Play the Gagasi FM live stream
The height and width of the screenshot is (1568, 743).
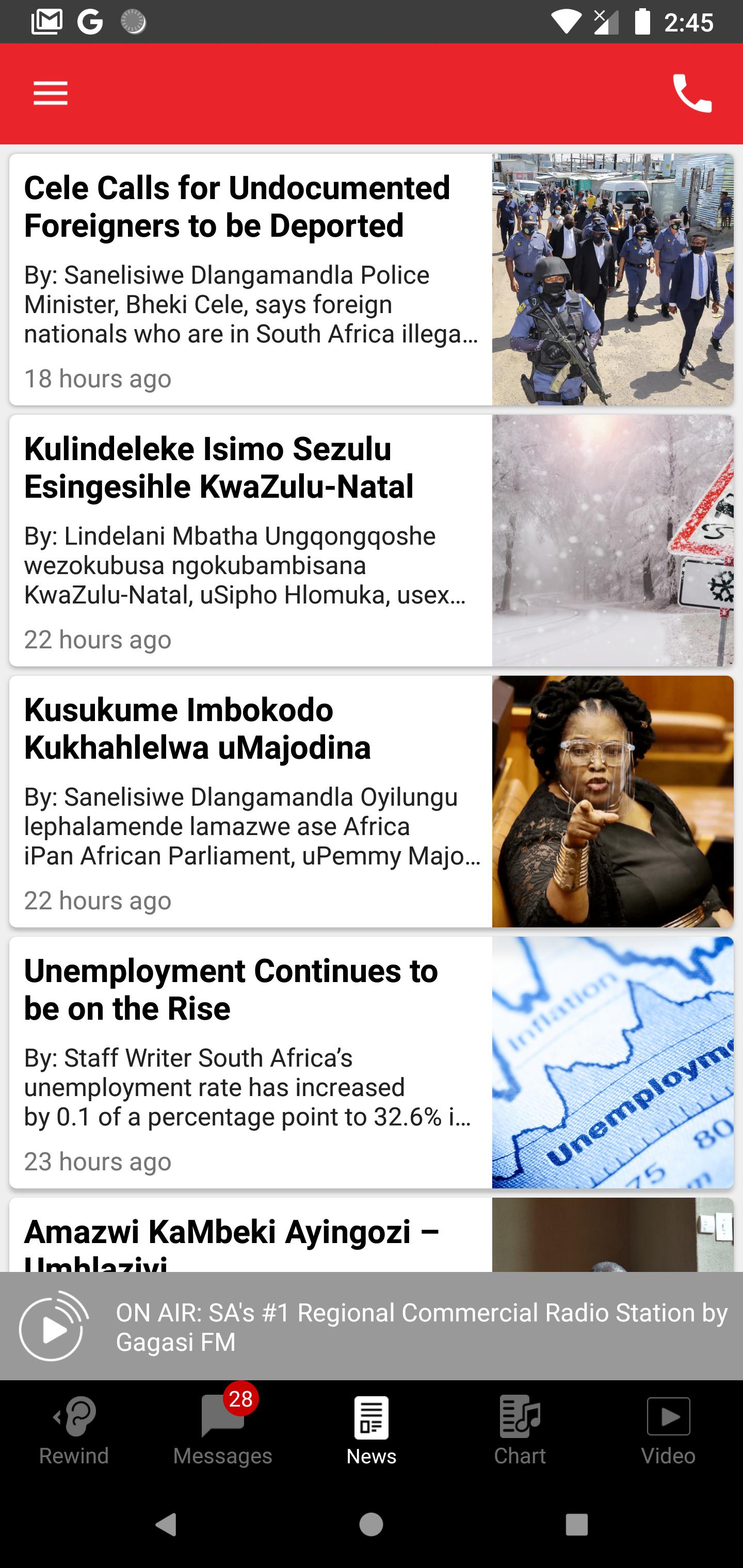(54, 1325)
